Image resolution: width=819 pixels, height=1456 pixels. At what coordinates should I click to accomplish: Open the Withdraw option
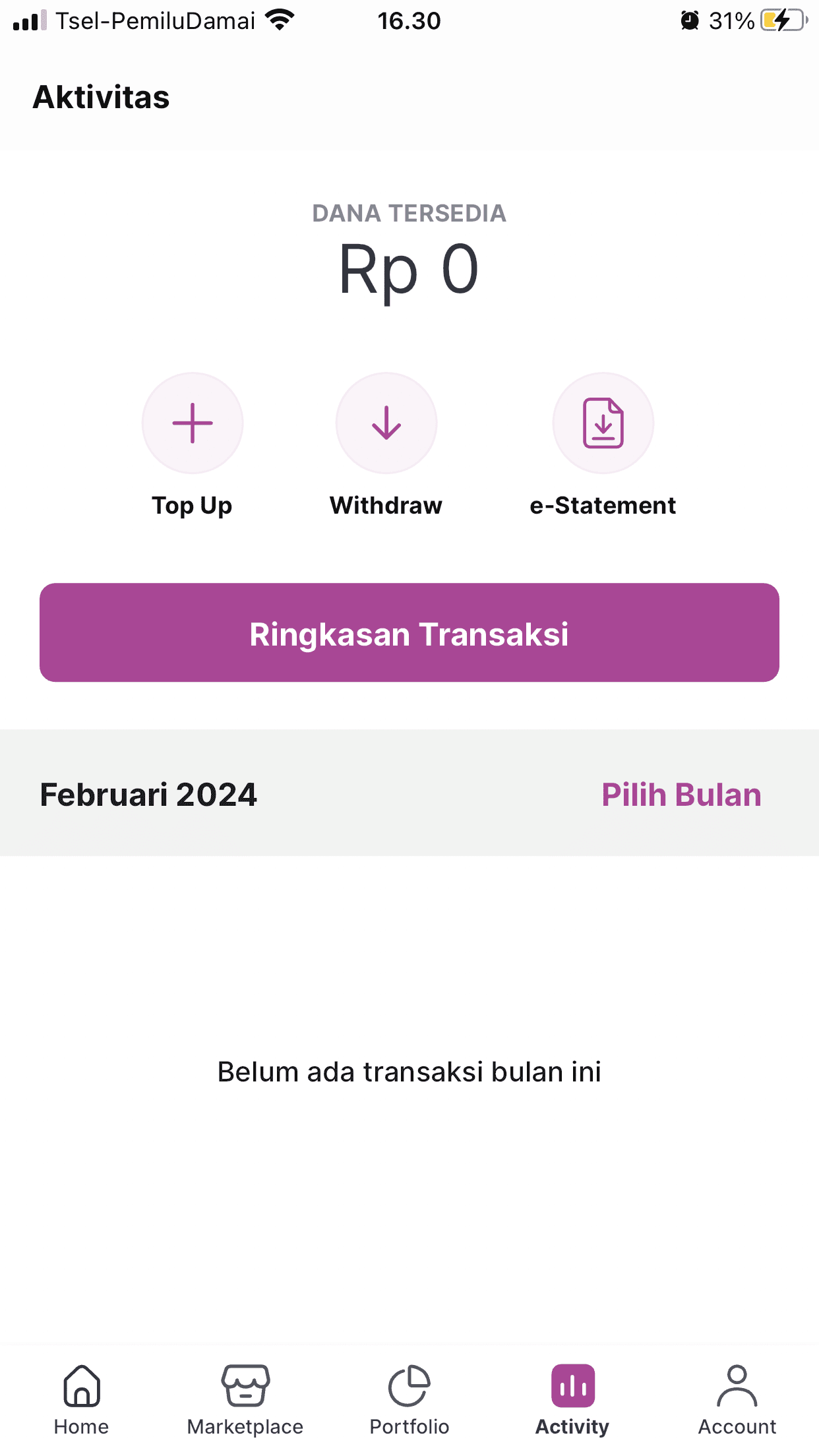(386, 423)
